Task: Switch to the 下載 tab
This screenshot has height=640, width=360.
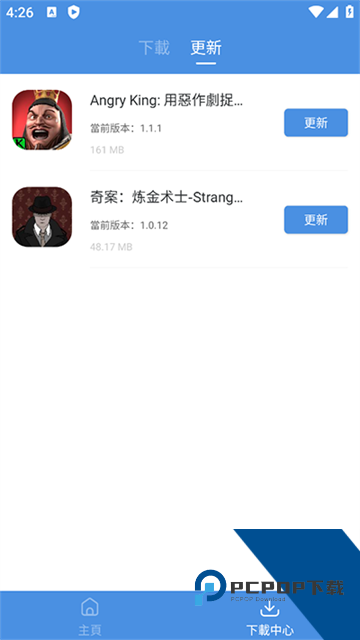Action: tap(154, 48)
